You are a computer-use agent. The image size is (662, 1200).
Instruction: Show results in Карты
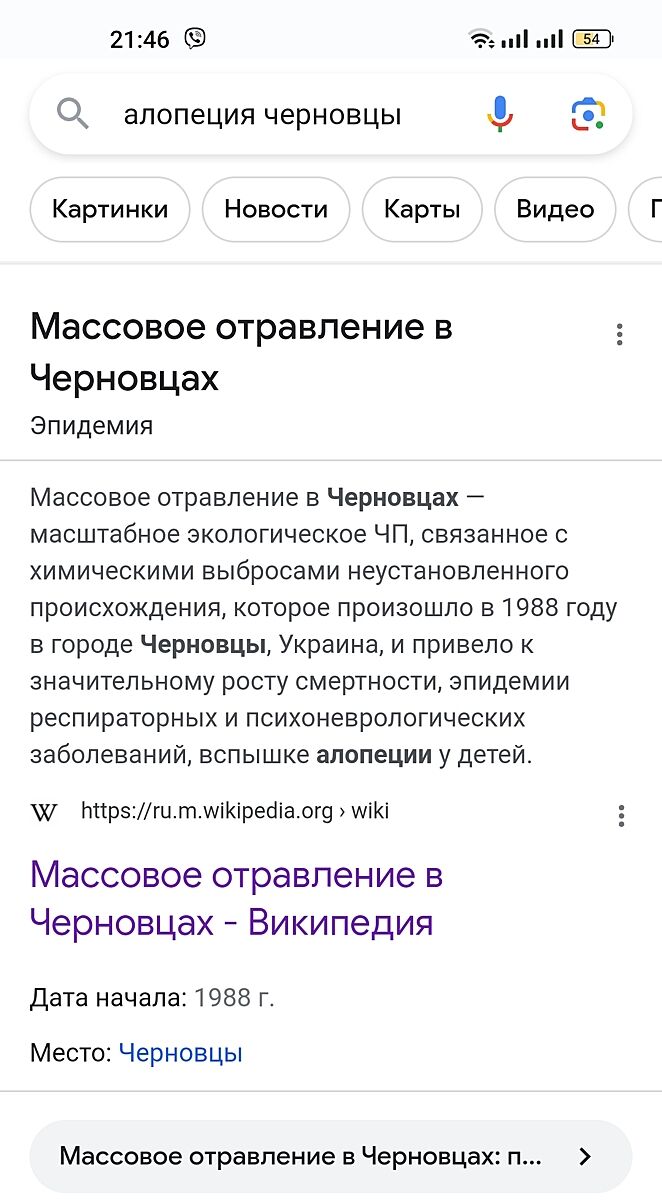pyautogui.click(x=422, y=209)
